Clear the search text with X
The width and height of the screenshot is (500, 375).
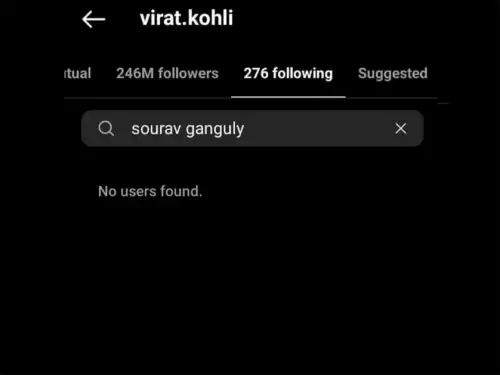[x=401, y=128]
